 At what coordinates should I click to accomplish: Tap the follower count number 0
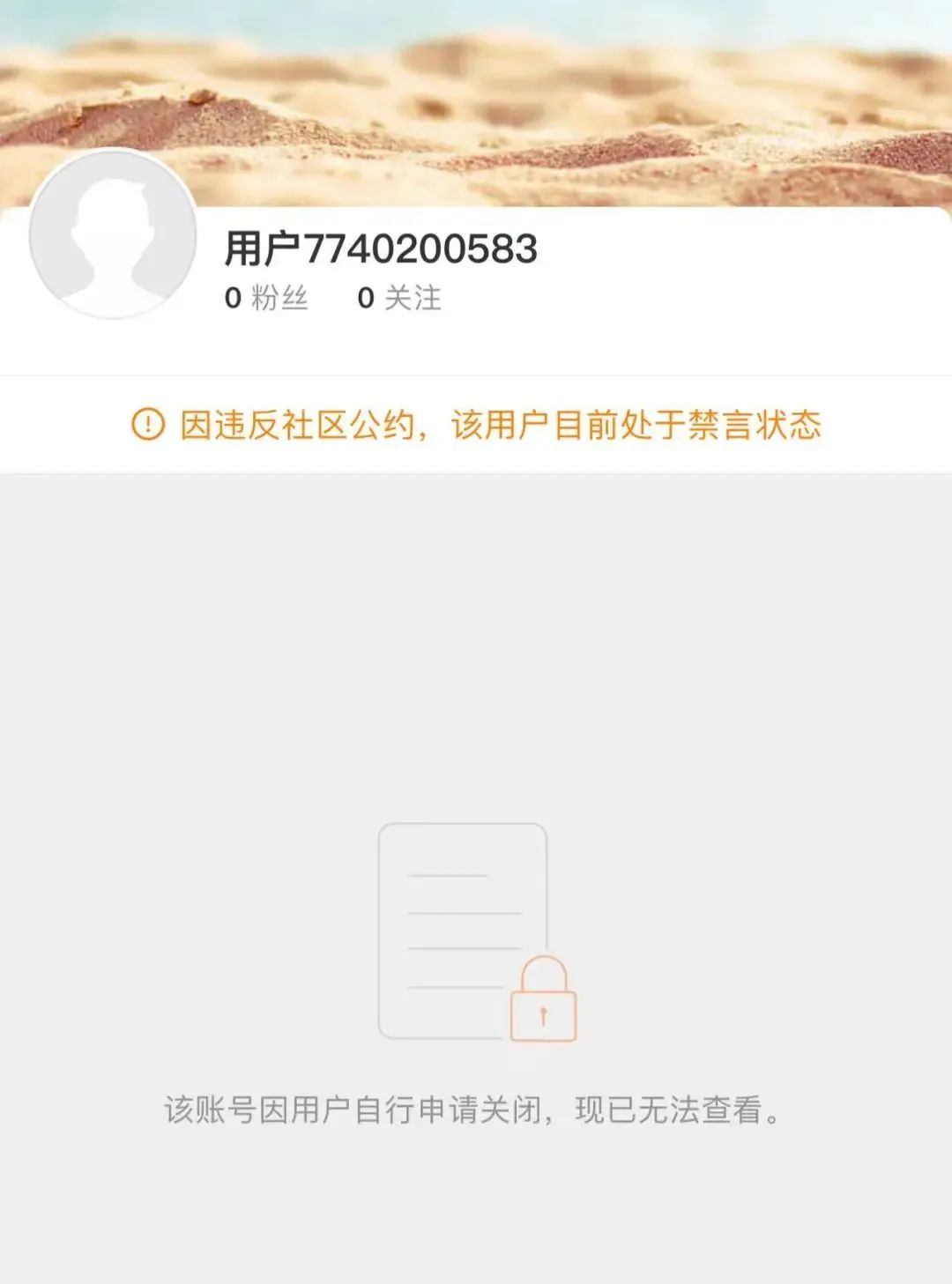tap(231, 300)
